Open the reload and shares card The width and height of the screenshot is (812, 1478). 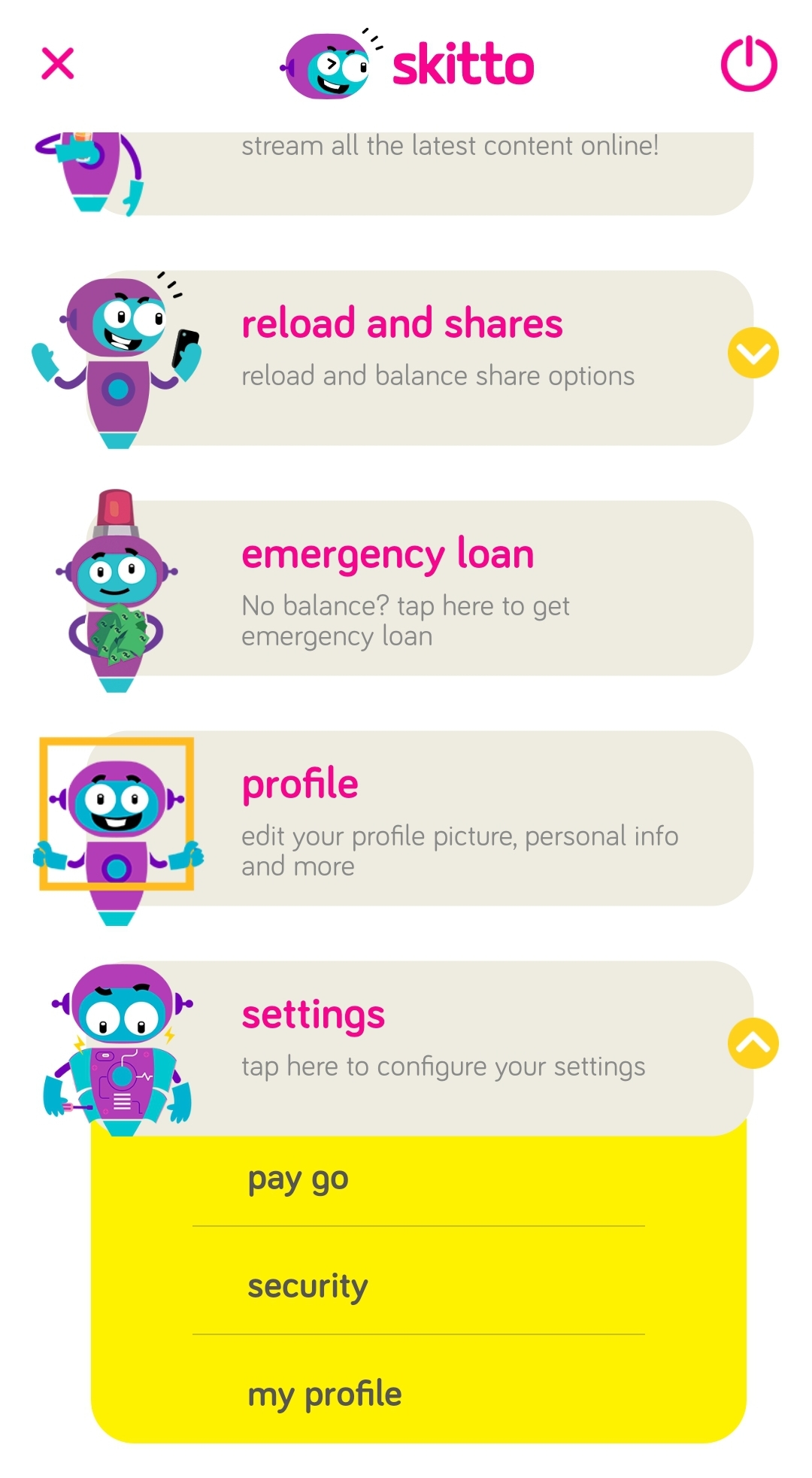[x=421, y=354]
